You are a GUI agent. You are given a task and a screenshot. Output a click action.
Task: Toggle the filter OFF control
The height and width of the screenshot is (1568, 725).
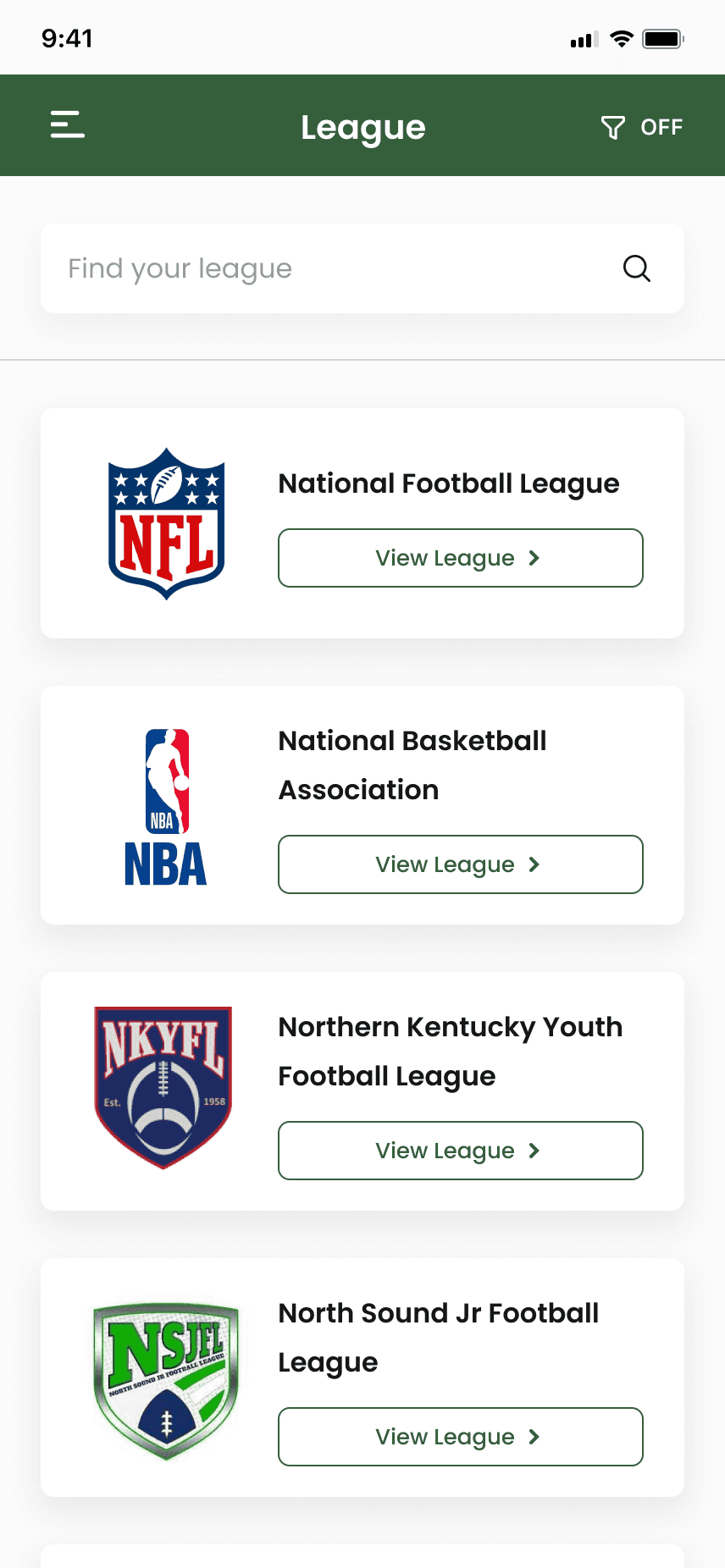[x=641, y=127]
